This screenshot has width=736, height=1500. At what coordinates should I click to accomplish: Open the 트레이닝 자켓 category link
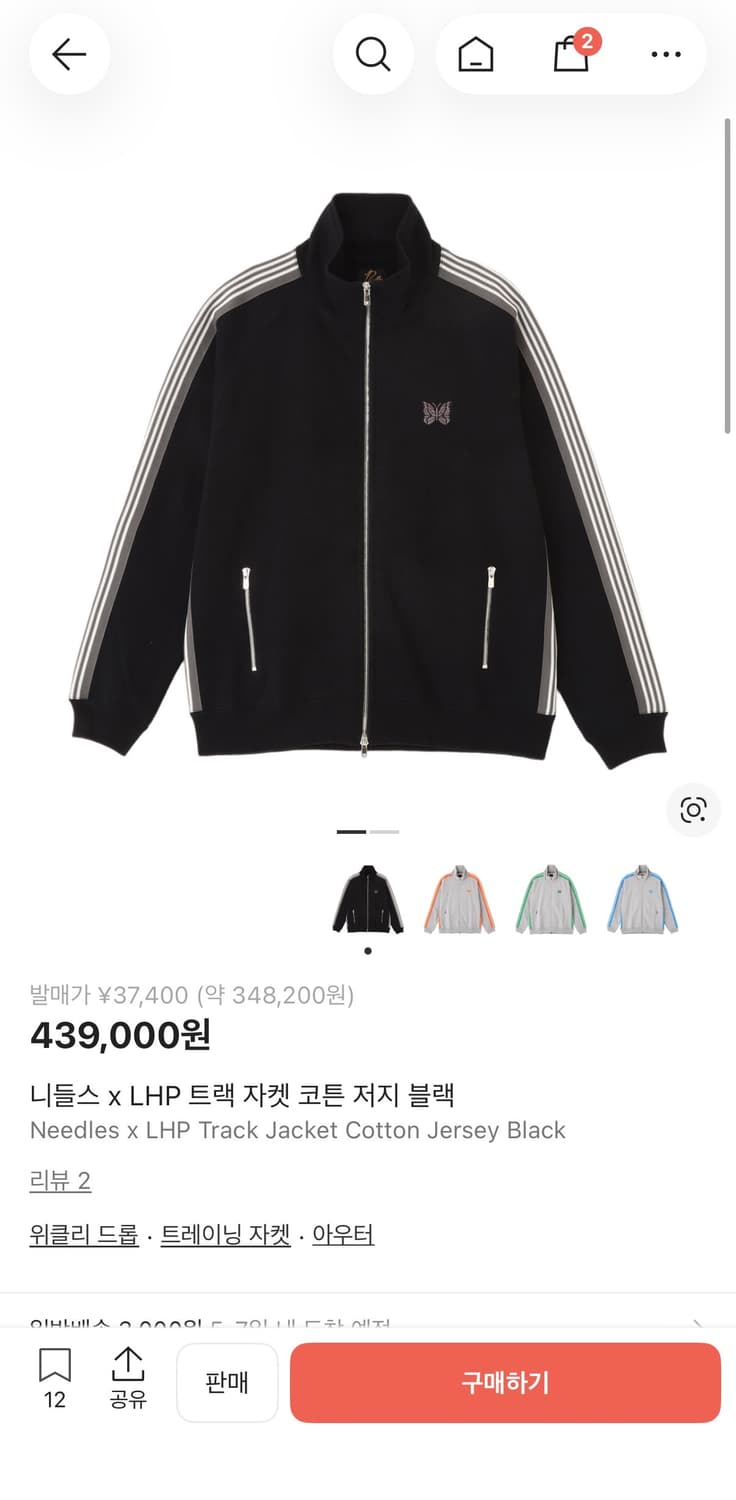pyautogui.click(x=225, y=1234)
